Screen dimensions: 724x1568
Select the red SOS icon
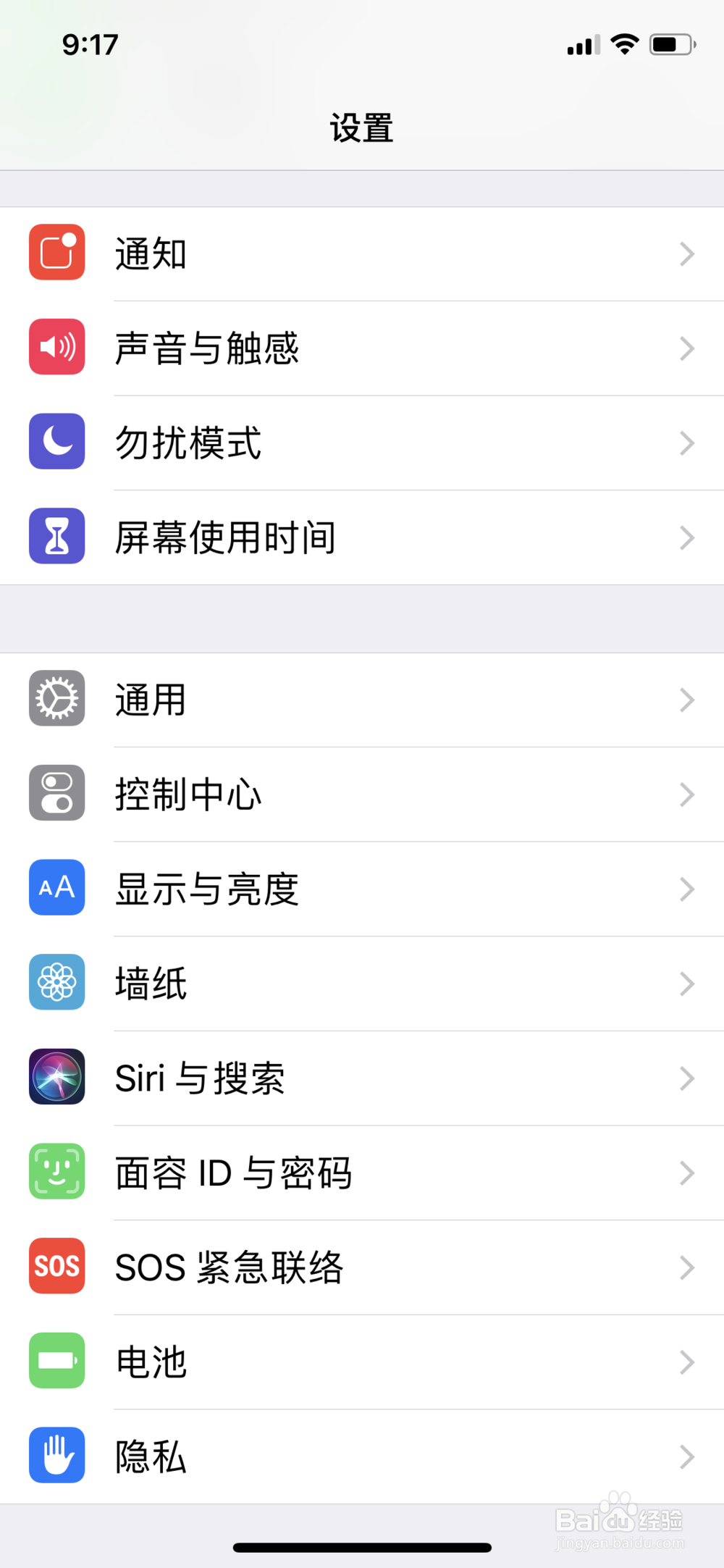(x=56, y=1266)
